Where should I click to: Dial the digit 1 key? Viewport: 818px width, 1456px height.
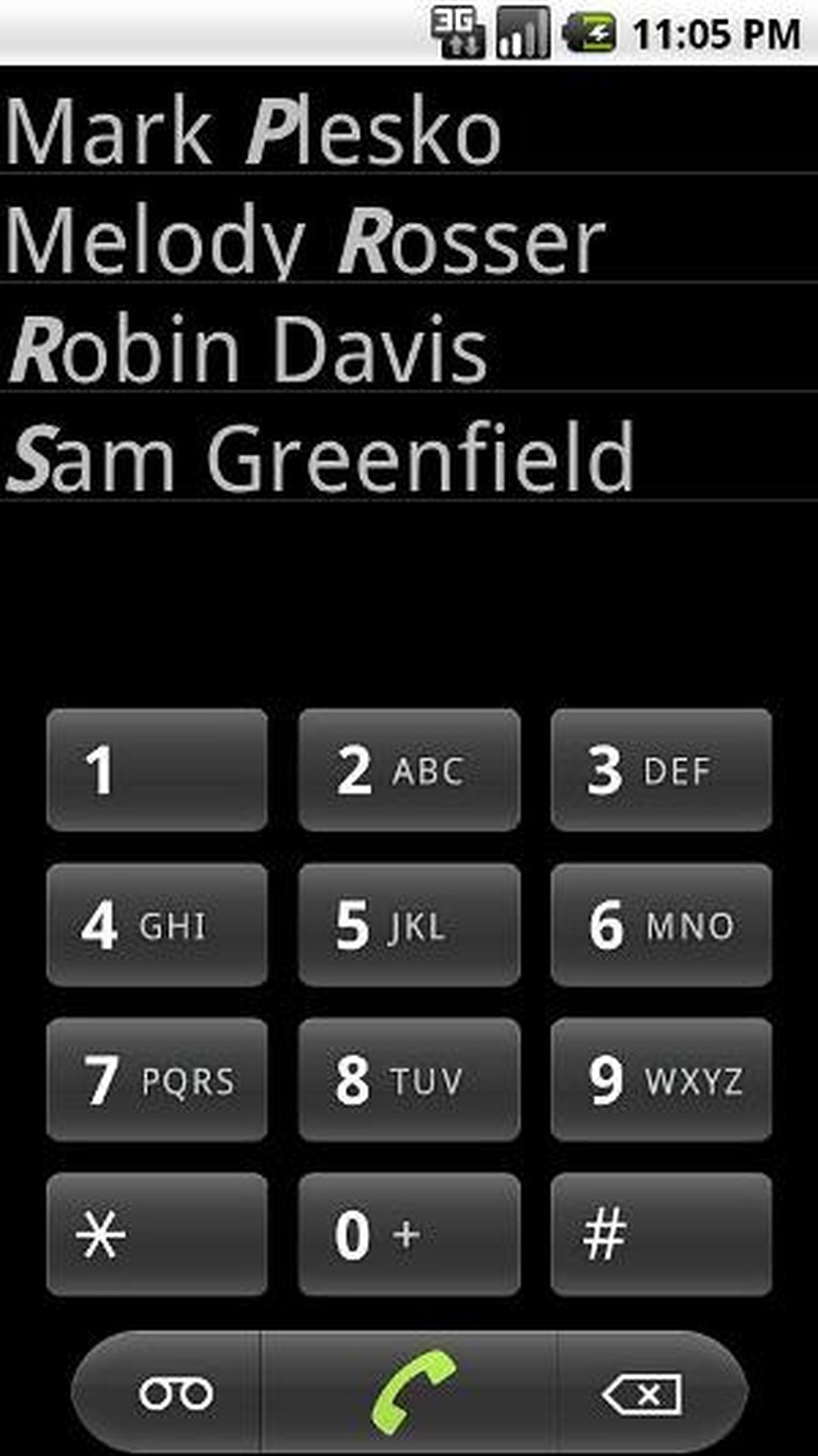pyautogui.click(x=157, y=770)
